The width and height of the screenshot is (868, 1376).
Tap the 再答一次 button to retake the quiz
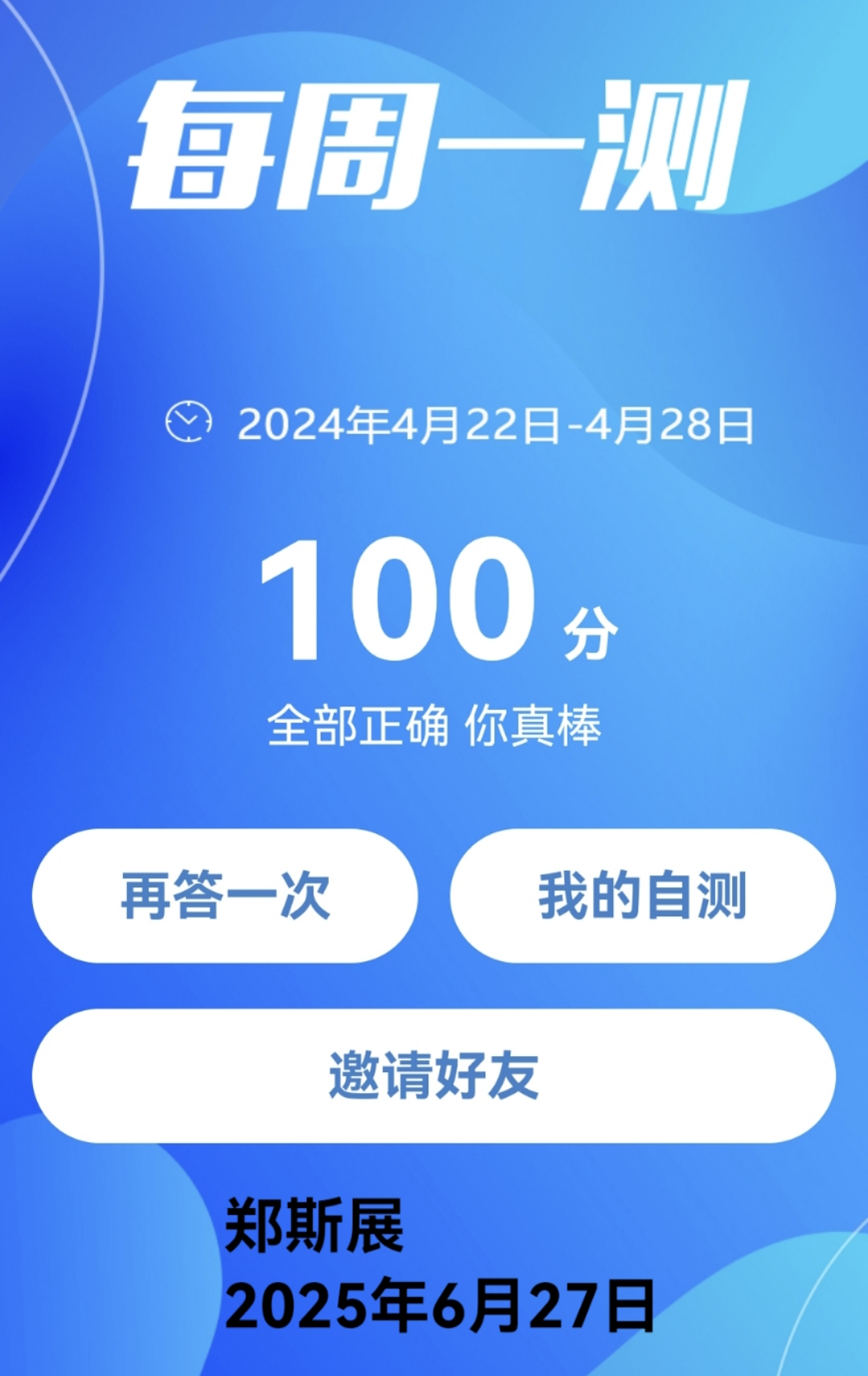225,895
